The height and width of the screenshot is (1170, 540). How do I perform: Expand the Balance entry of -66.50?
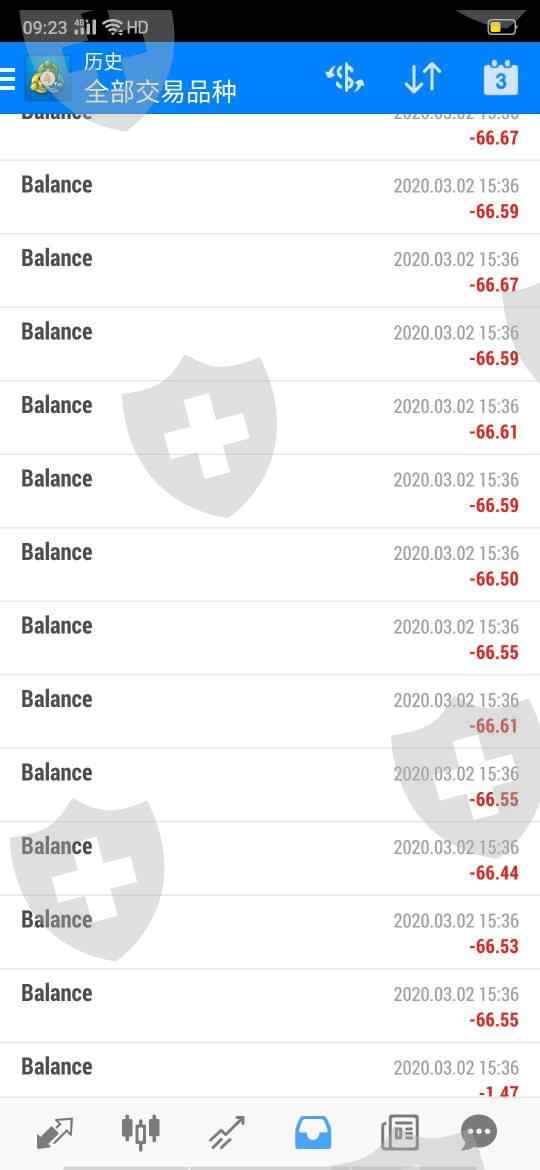coord(270,565)
